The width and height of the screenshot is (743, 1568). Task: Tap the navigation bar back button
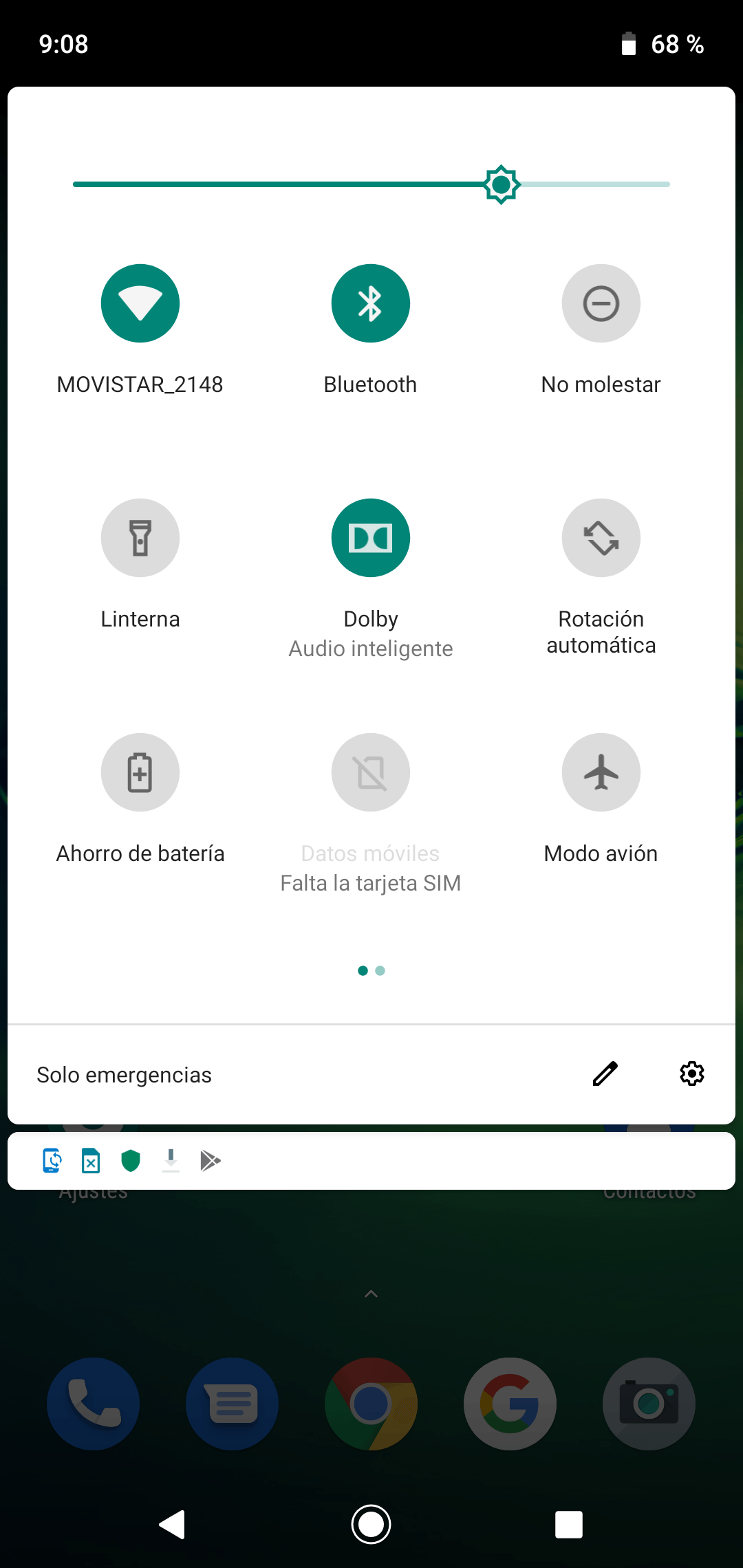tap(172, 1525)
